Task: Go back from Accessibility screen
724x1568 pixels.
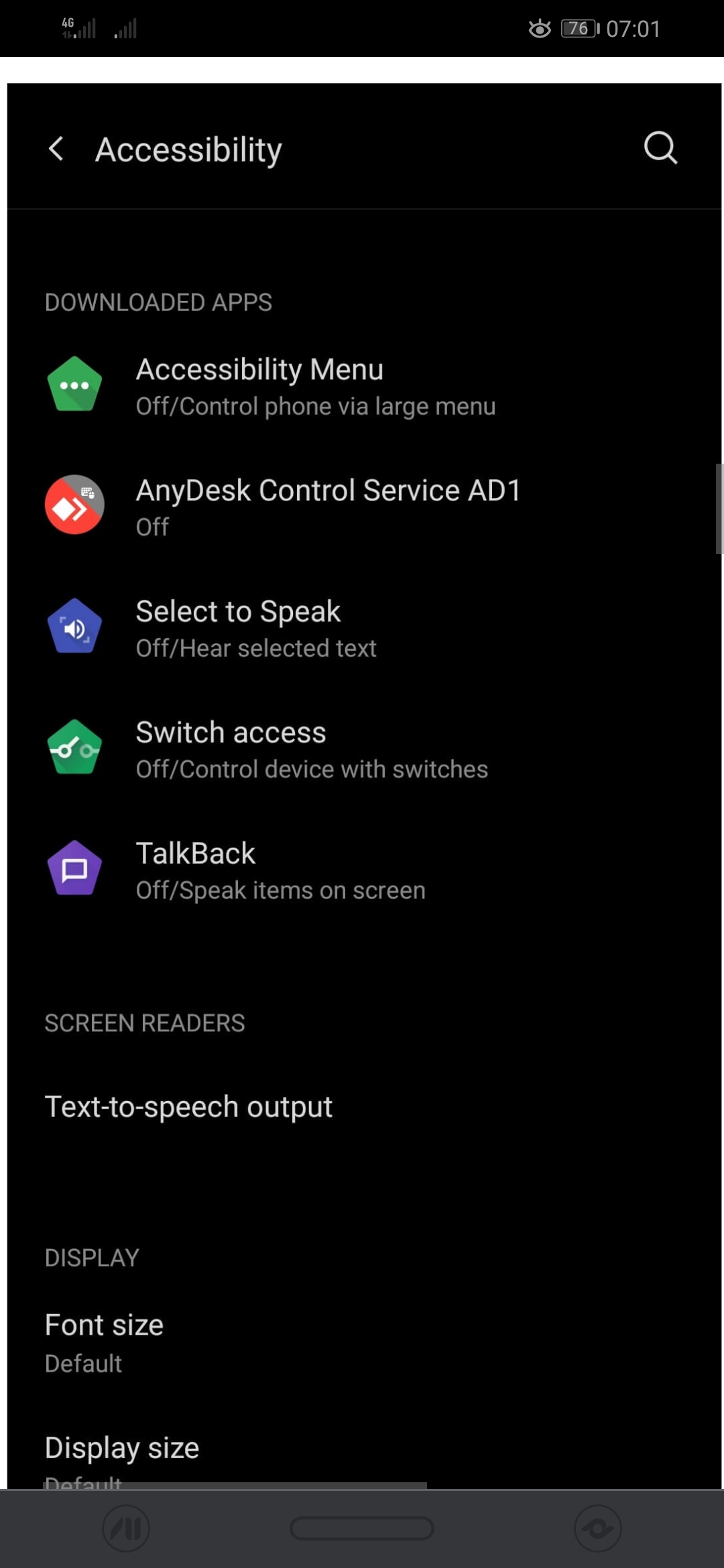Action: tap(56, 148)
